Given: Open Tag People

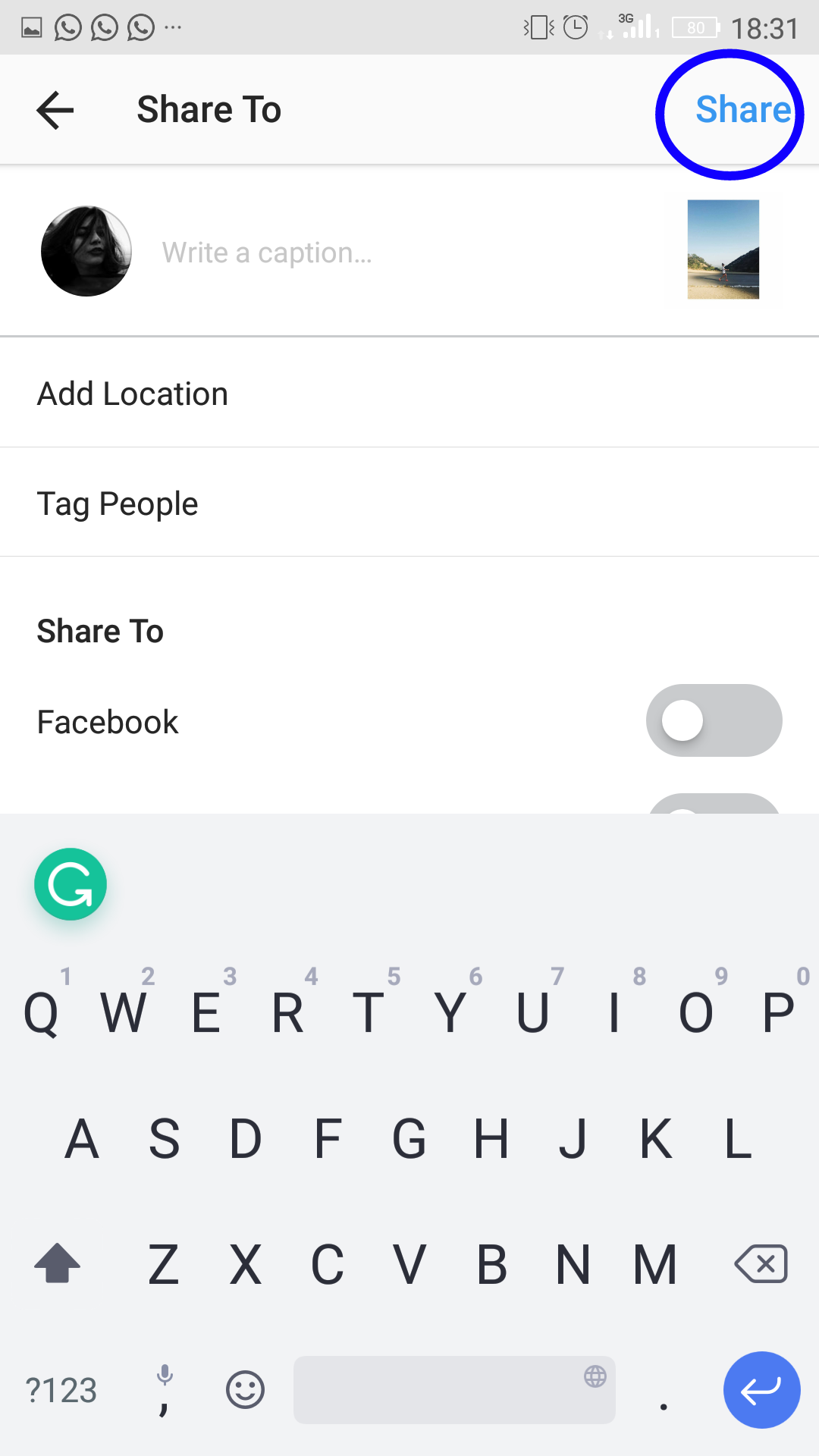Looking at the screenshot, I should pyautogui.click(x=409, y=504).
